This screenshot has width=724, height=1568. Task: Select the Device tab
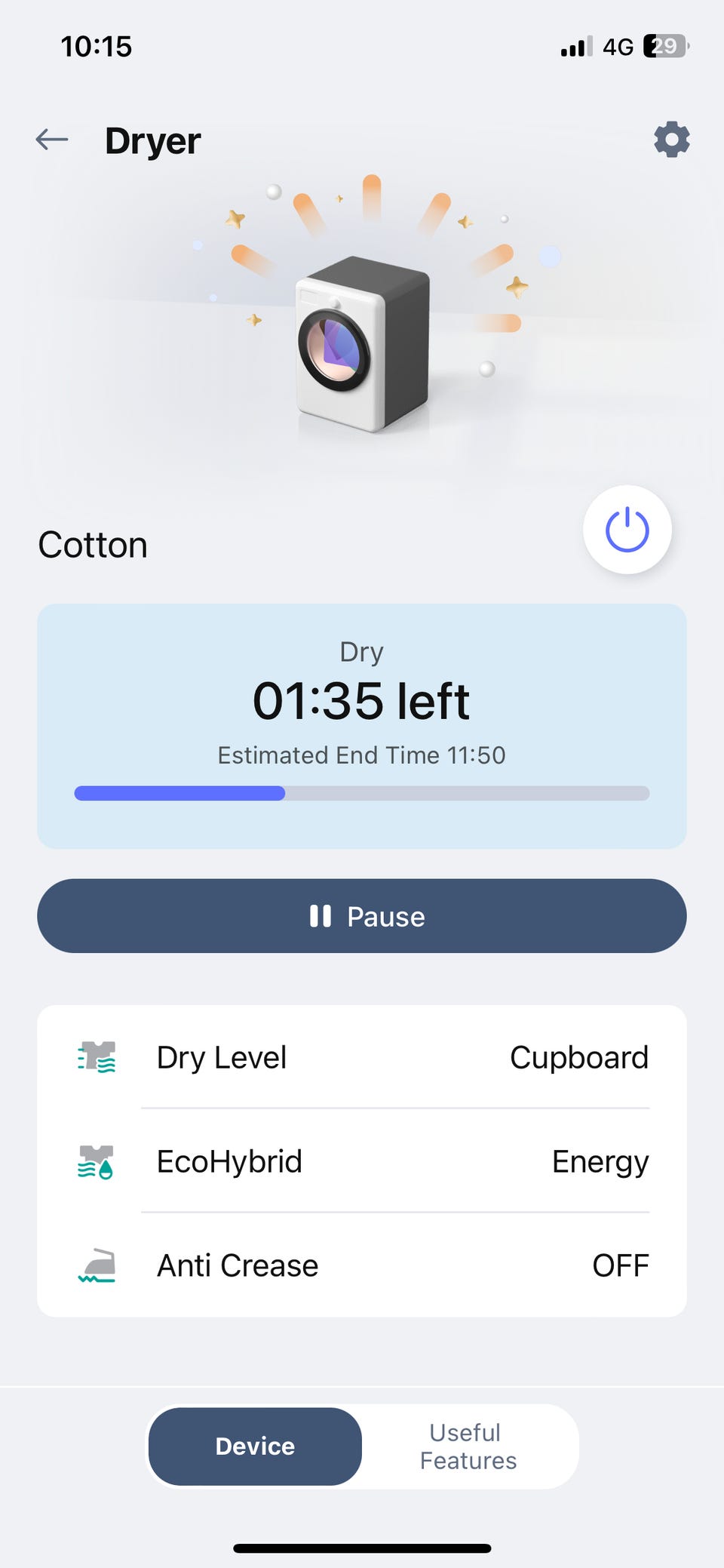coord(255,1446)
